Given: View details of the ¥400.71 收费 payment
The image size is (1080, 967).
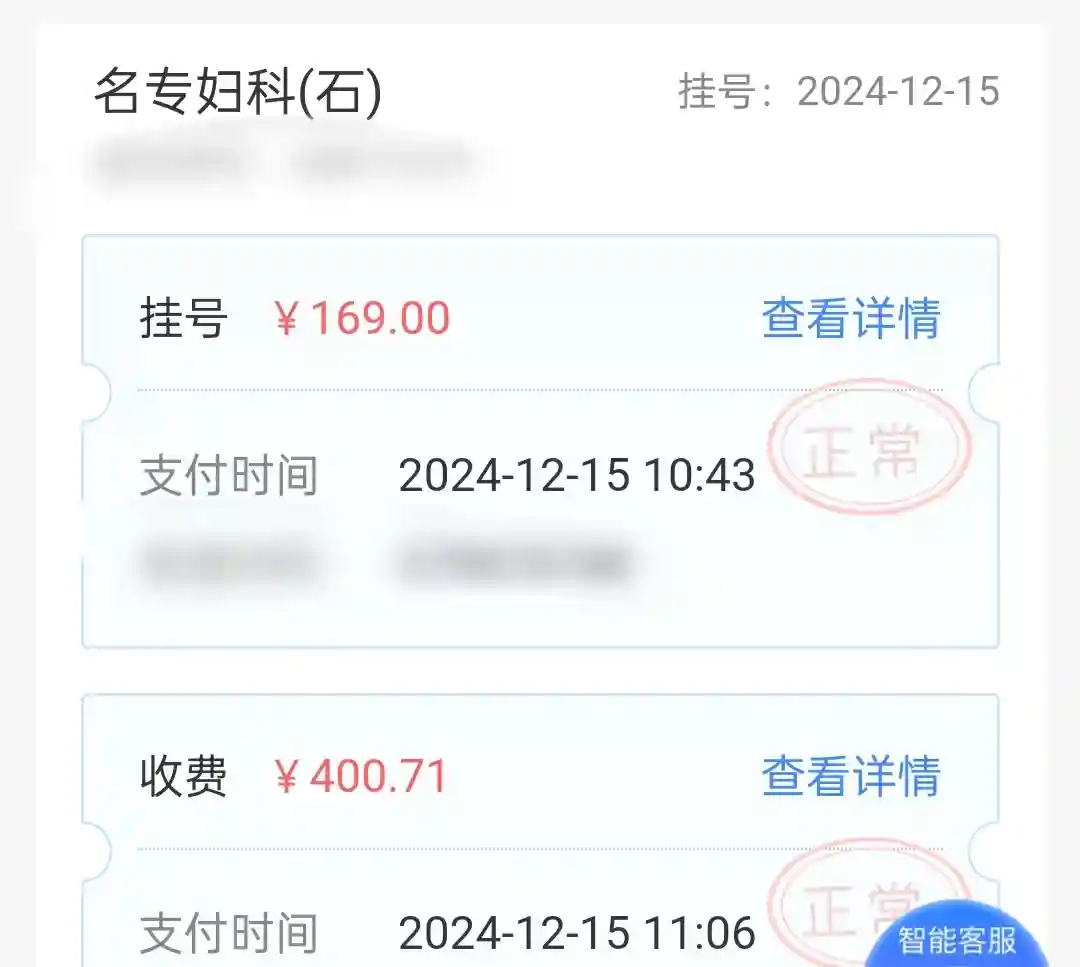Looking at the screenshot, I should (x=850, y=776).
